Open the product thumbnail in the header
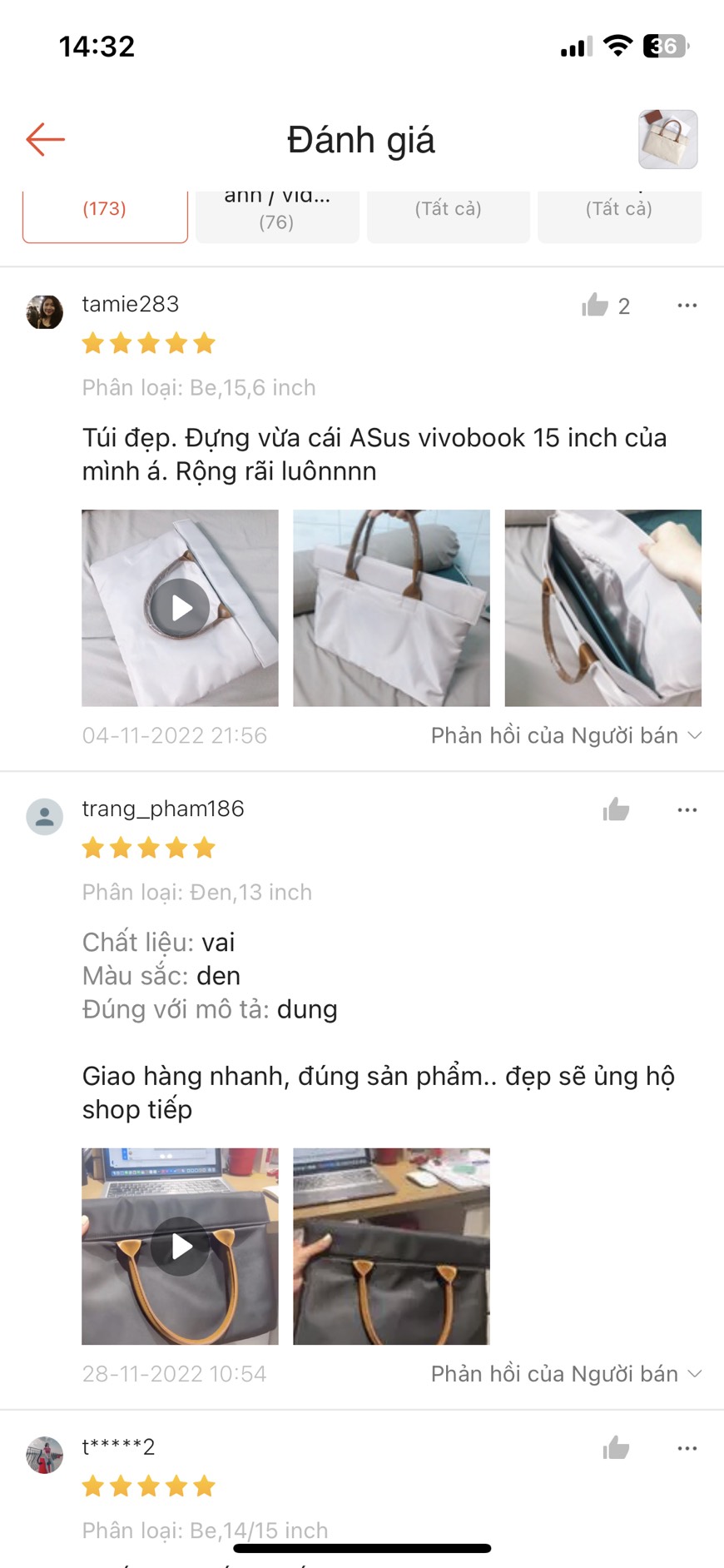Screen dimensions: 724x1568 tap(667, 139)
